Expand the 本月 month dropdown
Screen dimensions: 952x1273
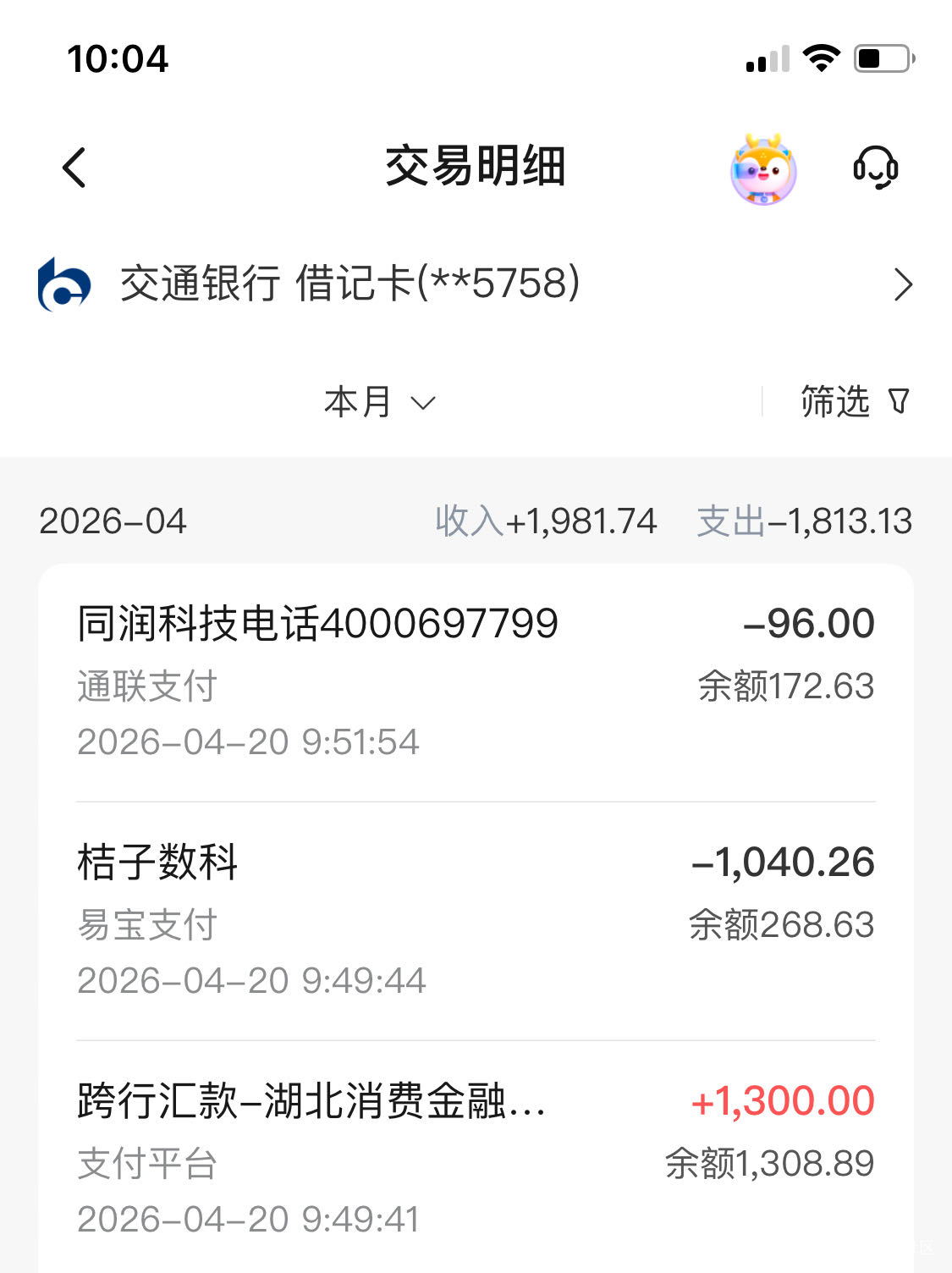(x=380, y=402)
